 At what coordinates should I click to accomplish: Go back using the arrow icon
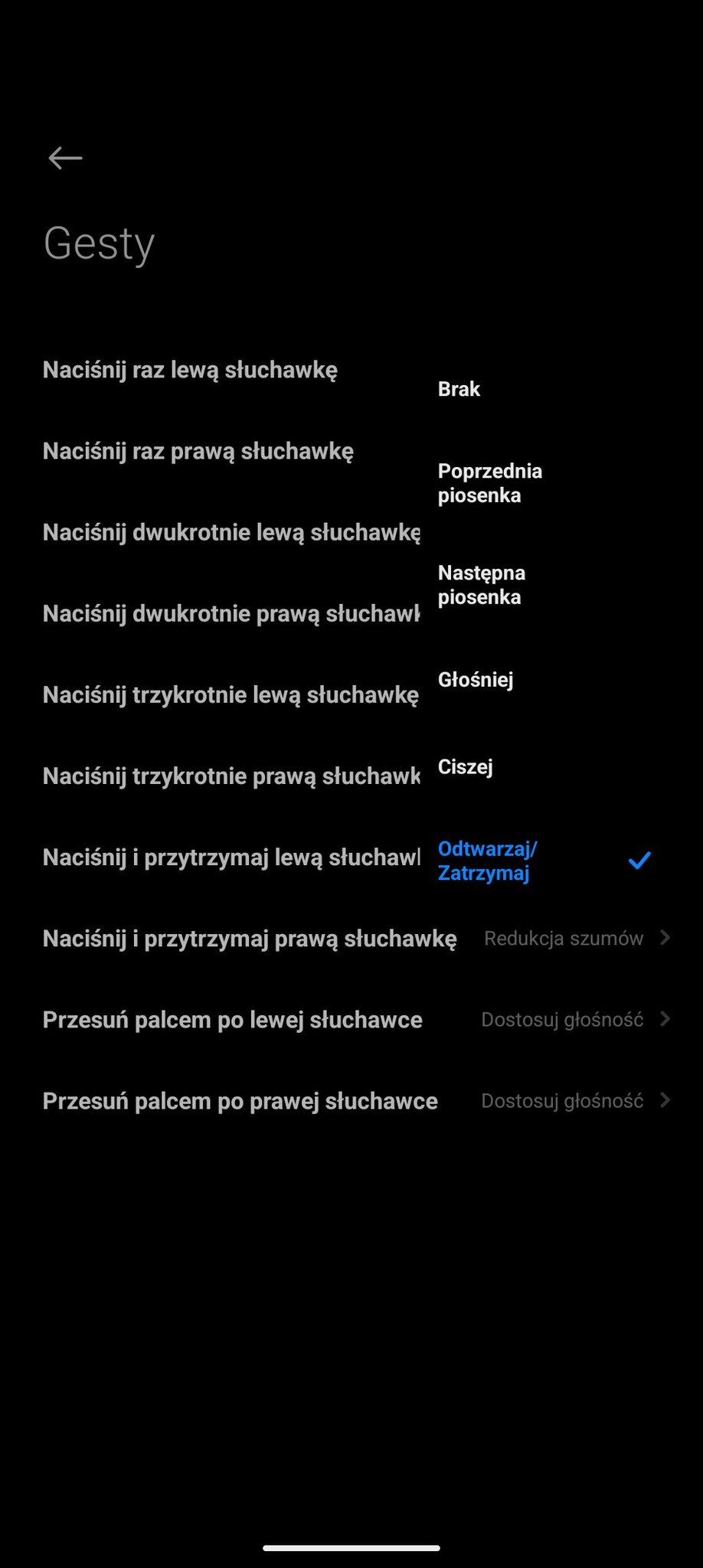pyautogui.click(x=65, y=158)
